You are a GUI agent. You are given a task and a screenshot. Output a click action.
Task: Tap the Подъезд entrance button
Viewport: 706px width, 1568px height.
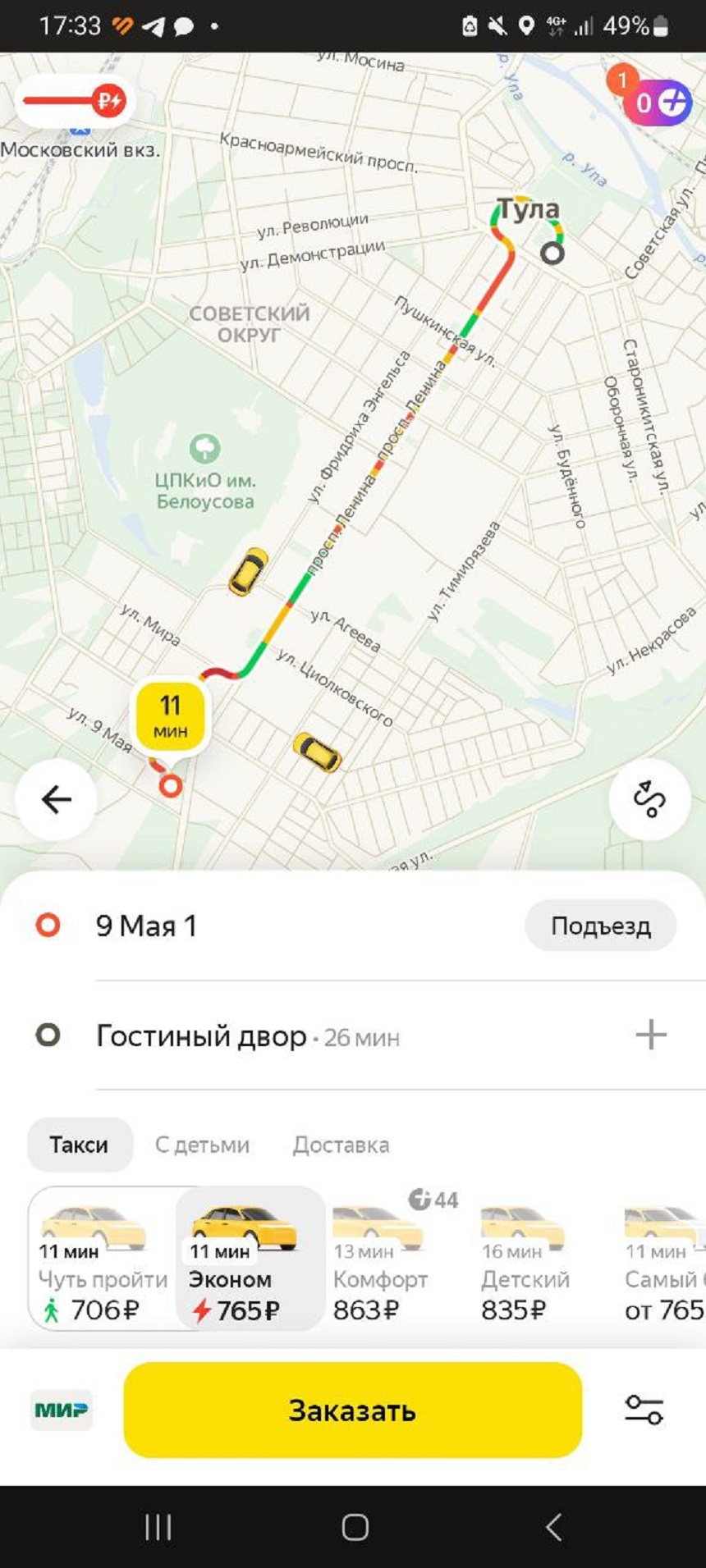tap(601, 926)
